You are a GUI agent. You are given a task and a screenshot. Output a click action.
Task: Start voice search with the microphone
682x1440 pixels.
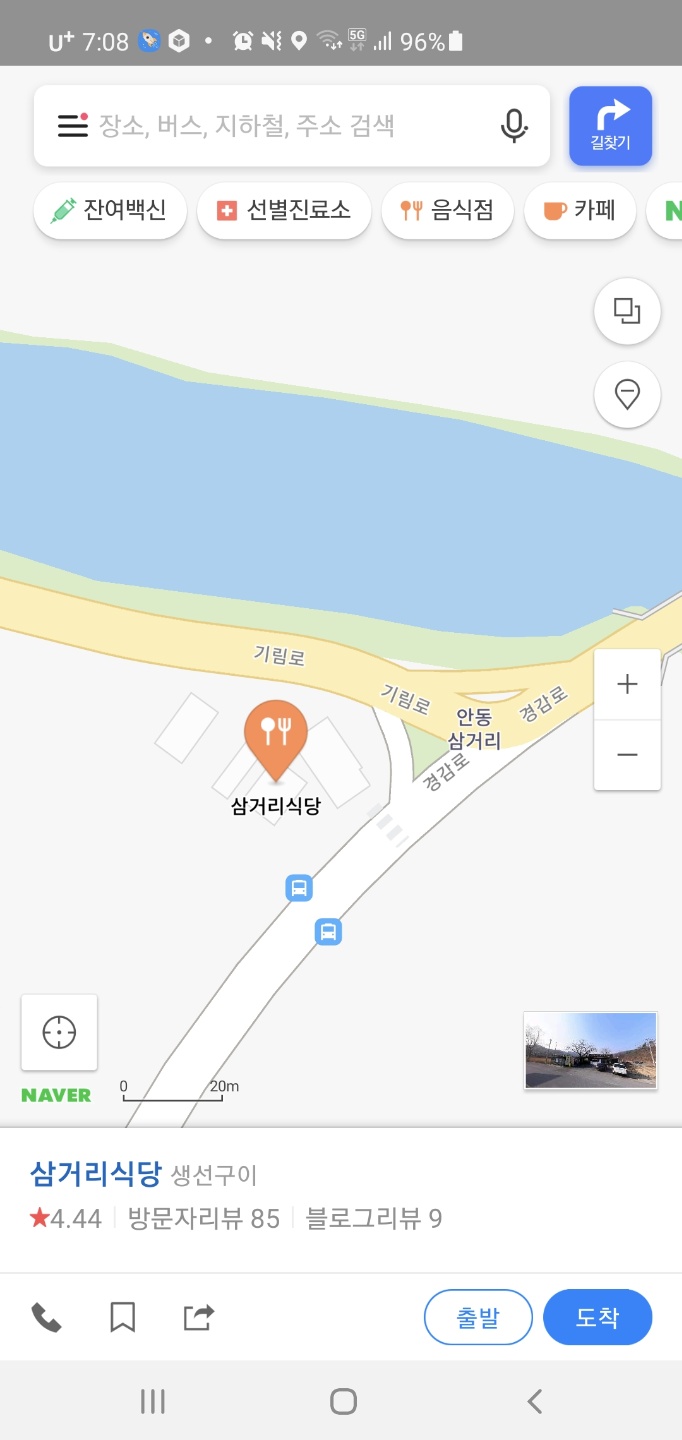pyautogui.click(x=513, y=126)
